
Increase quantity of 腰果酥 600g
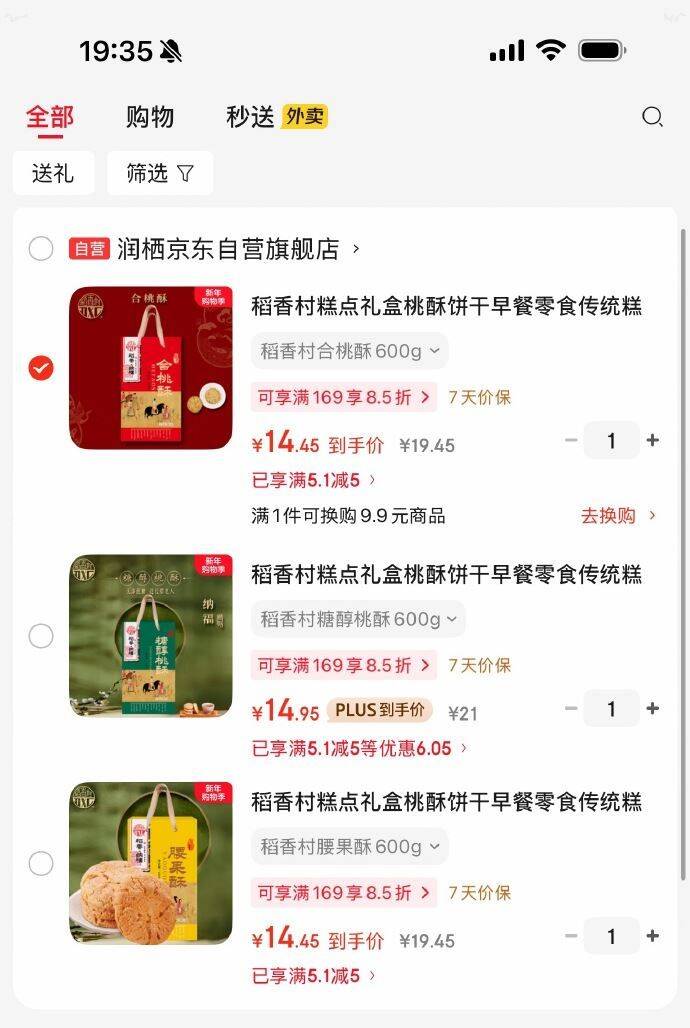pos(653,936)
